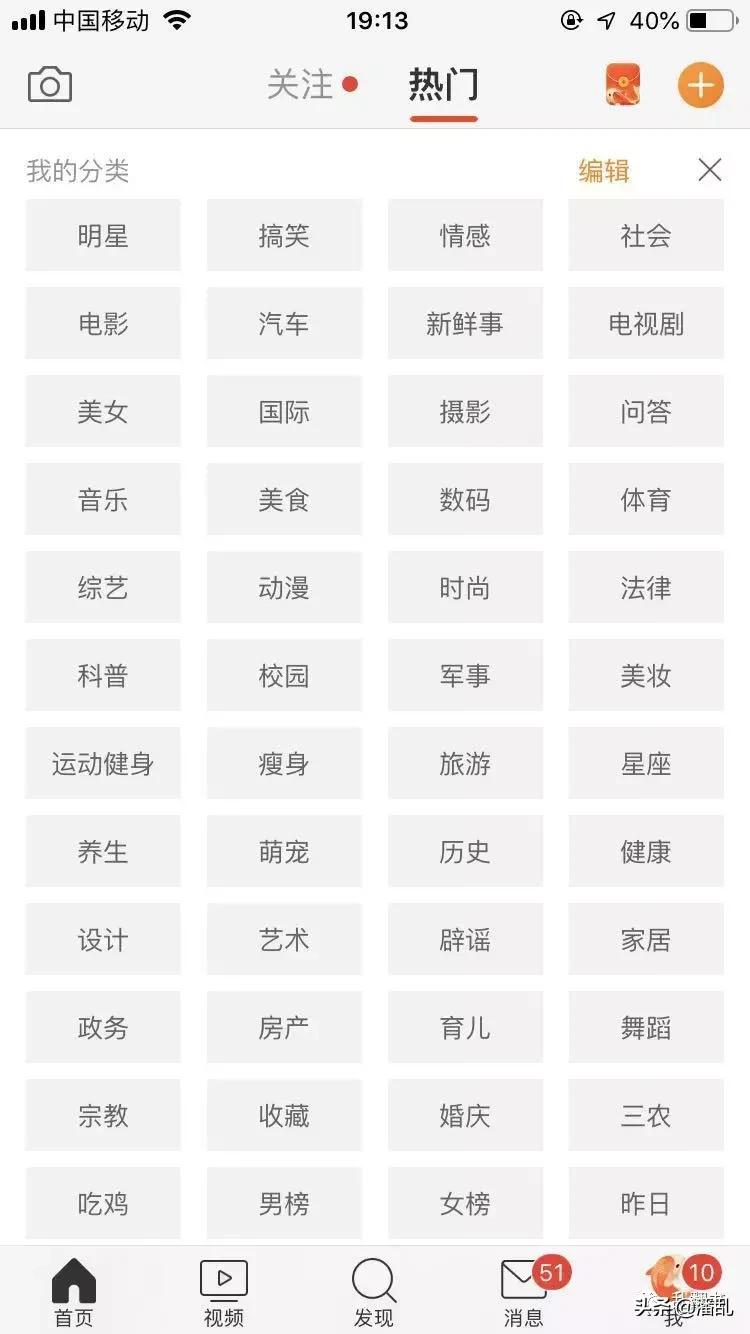Tap the red envelope icon
The image size is (750, 1334).
click(x=622, y=85)
